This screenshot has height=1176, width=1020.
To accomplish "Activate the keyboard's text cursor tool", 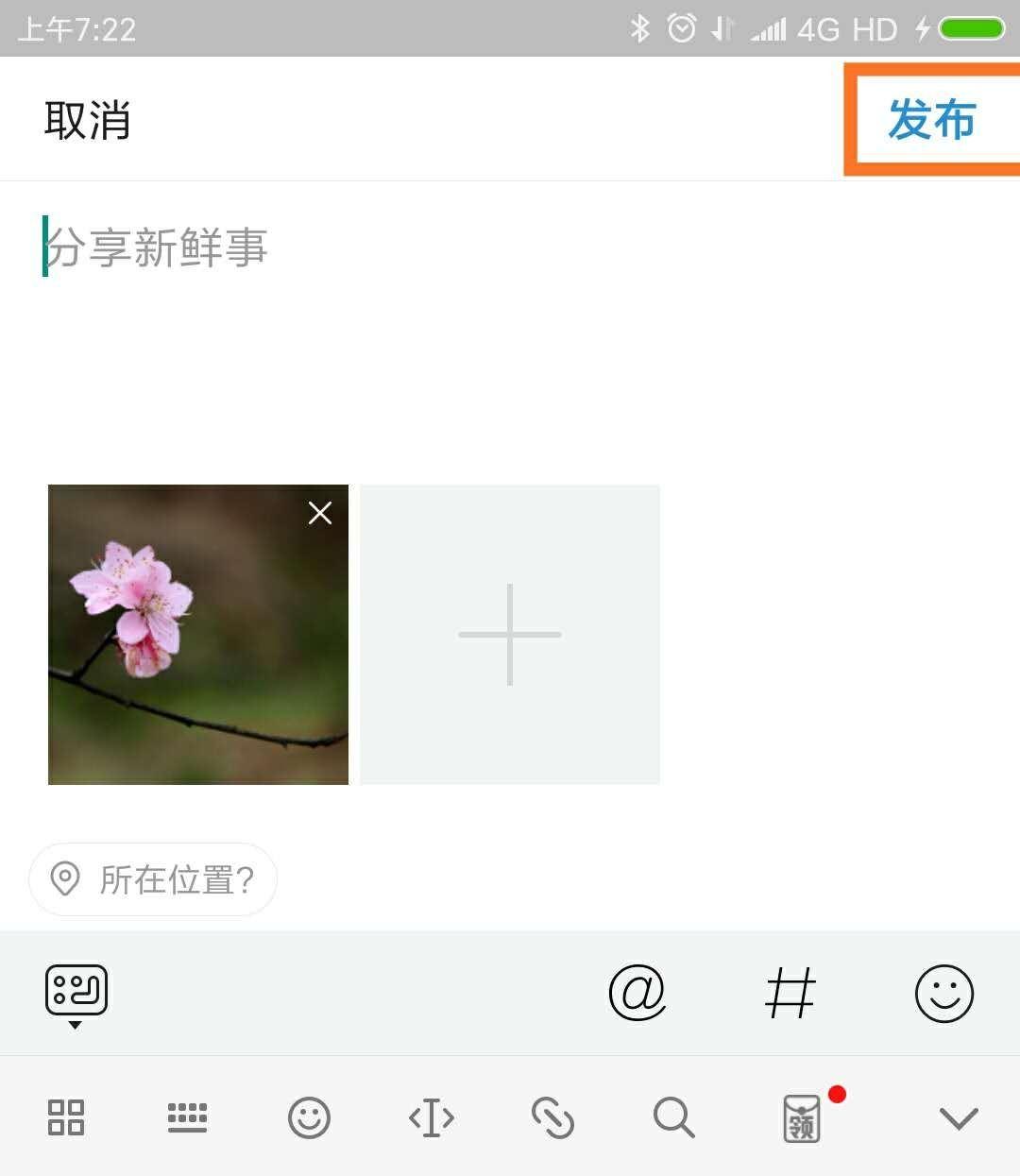I will [431, 1117].
